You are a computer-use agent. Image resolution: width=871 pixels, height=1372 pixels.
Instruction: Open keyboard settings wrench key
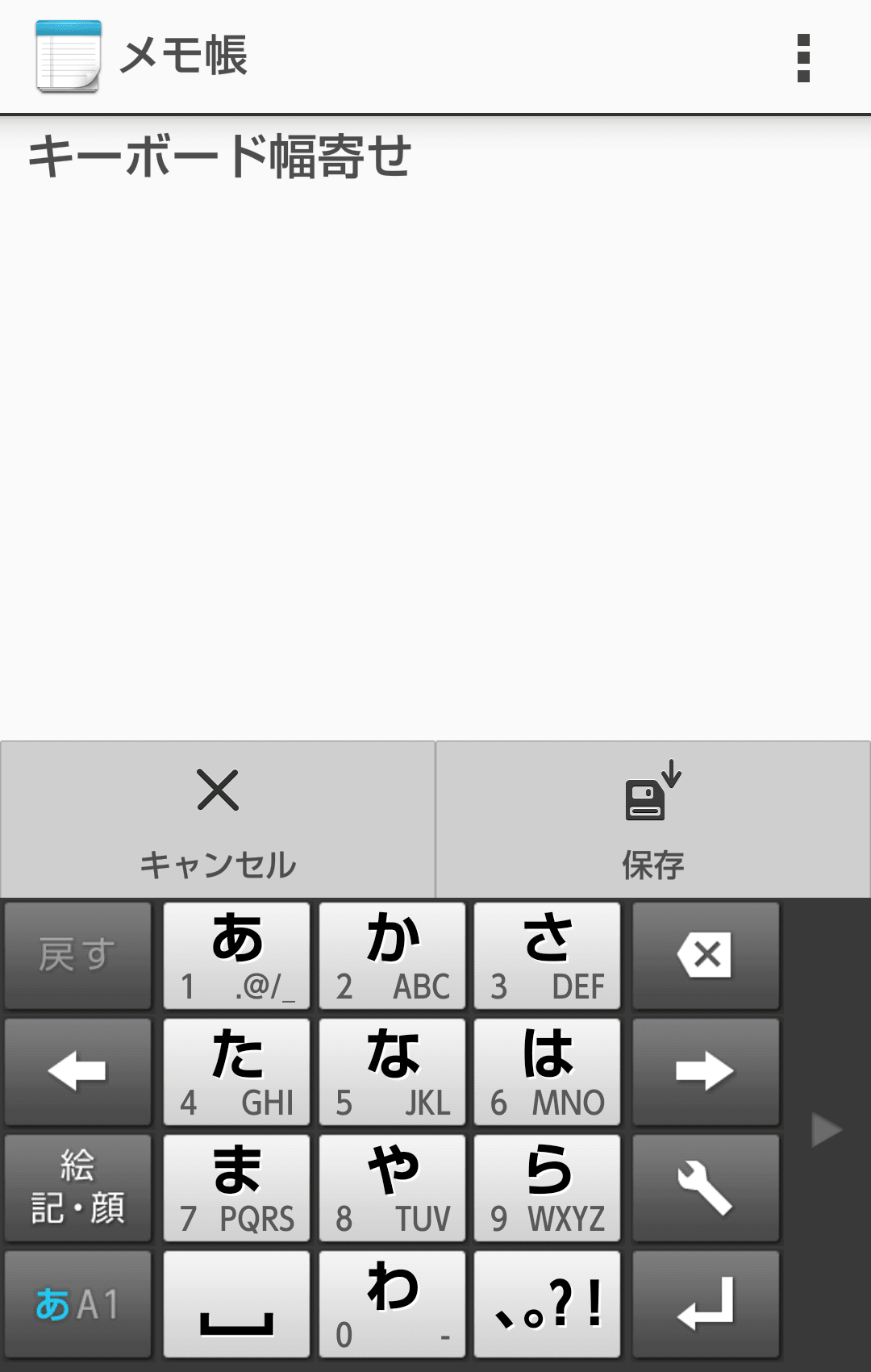click(x=706, y=1188)
